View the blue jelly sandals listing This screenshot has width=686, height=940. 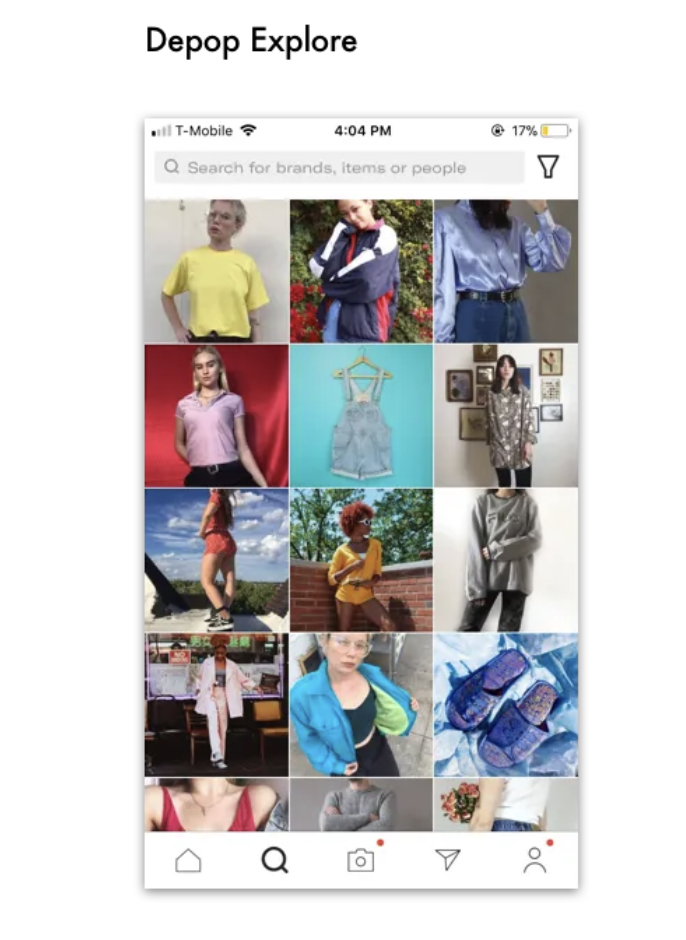click(506, 705)
